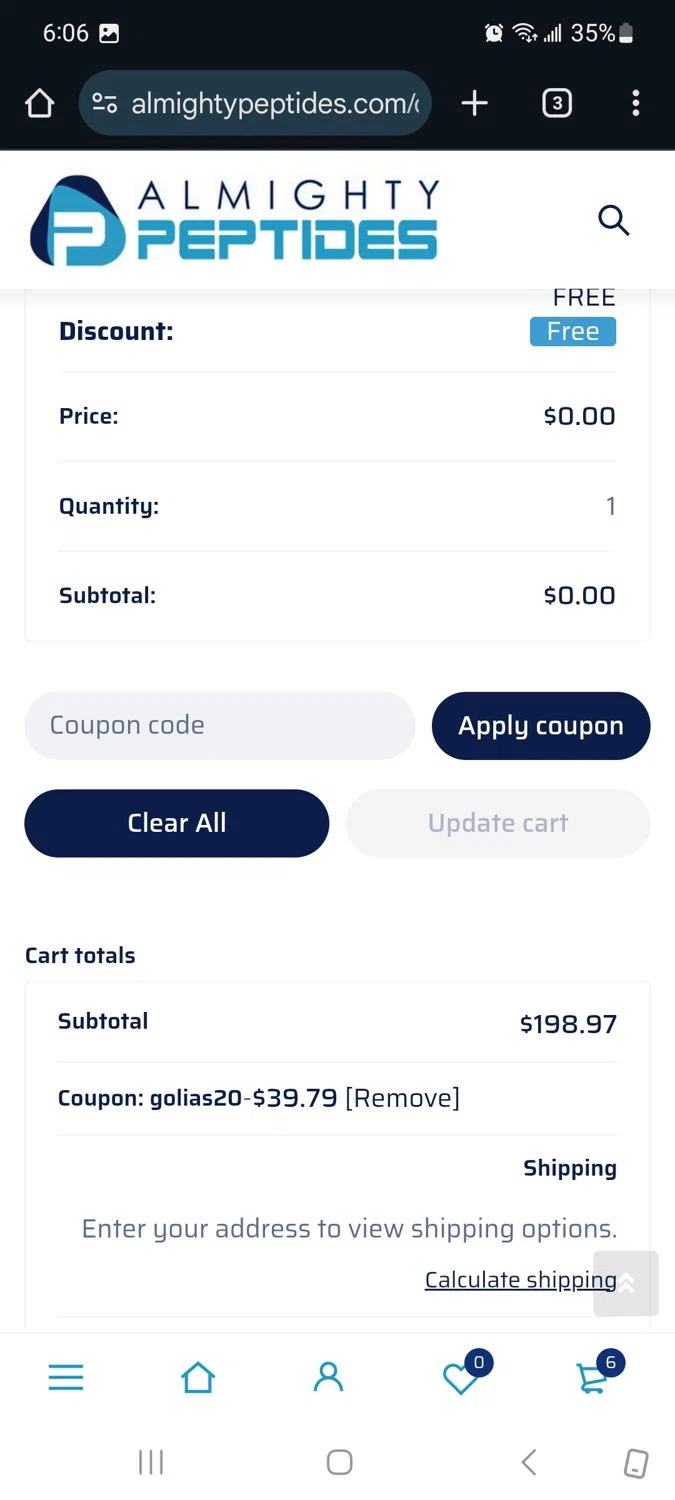The image size is (675, 1500).
Task: View the wishlist heart
Action: pos(461,1378)
